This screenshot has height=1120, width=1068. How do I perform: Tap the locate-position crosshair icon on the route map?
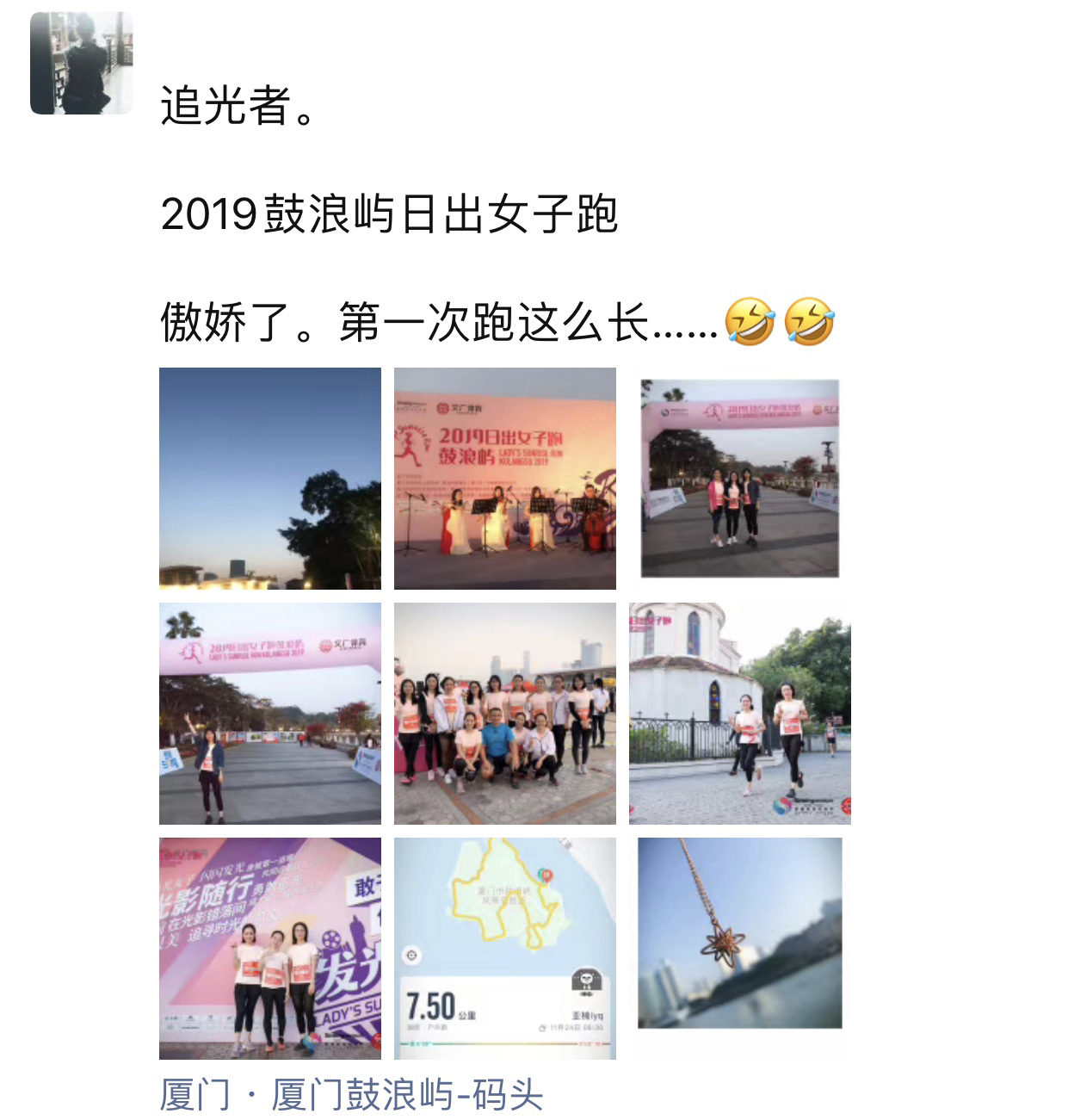411,955
